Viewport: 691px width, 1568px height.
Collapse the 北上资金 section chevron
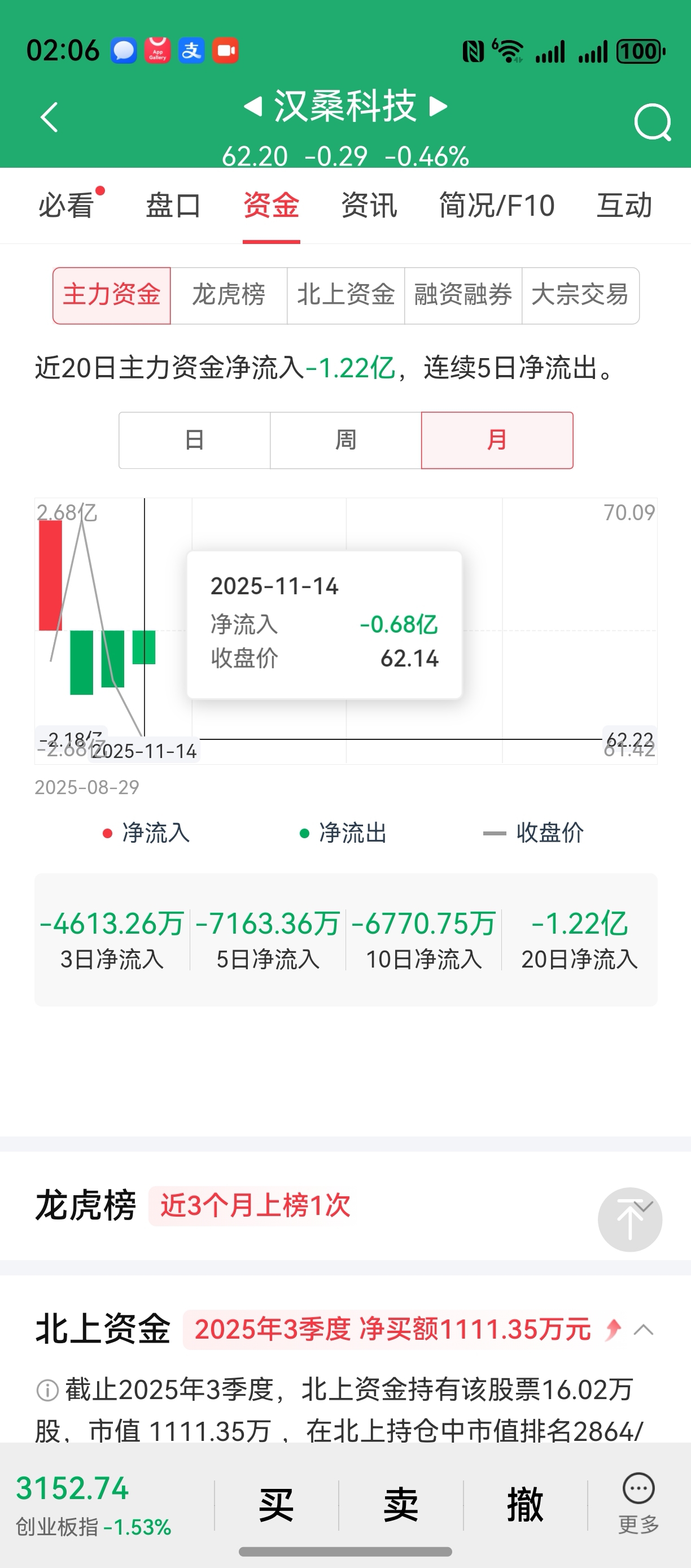[644, 1330]
